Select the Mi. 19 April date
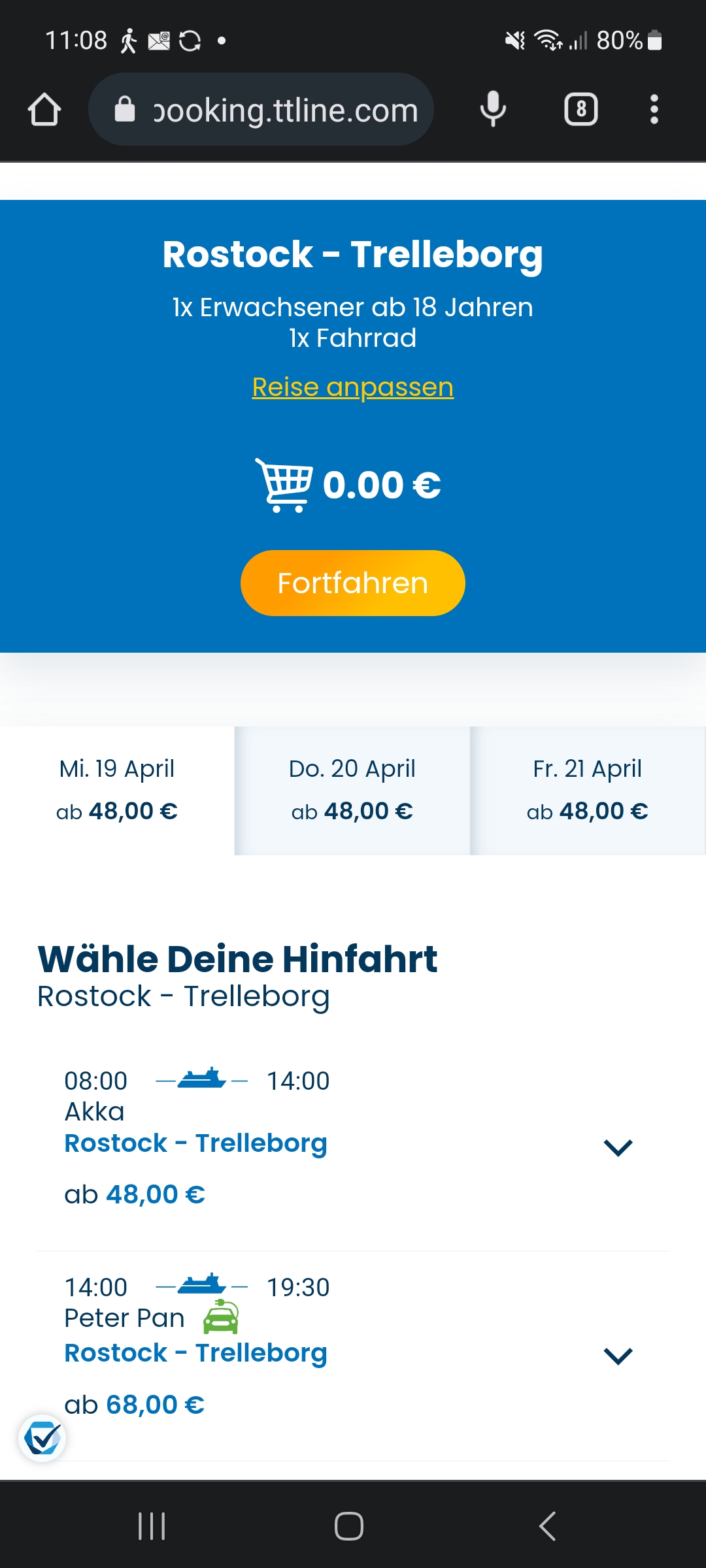This screenshot has height=1568, width=706. pyautogui.click(x=117, y=791)
